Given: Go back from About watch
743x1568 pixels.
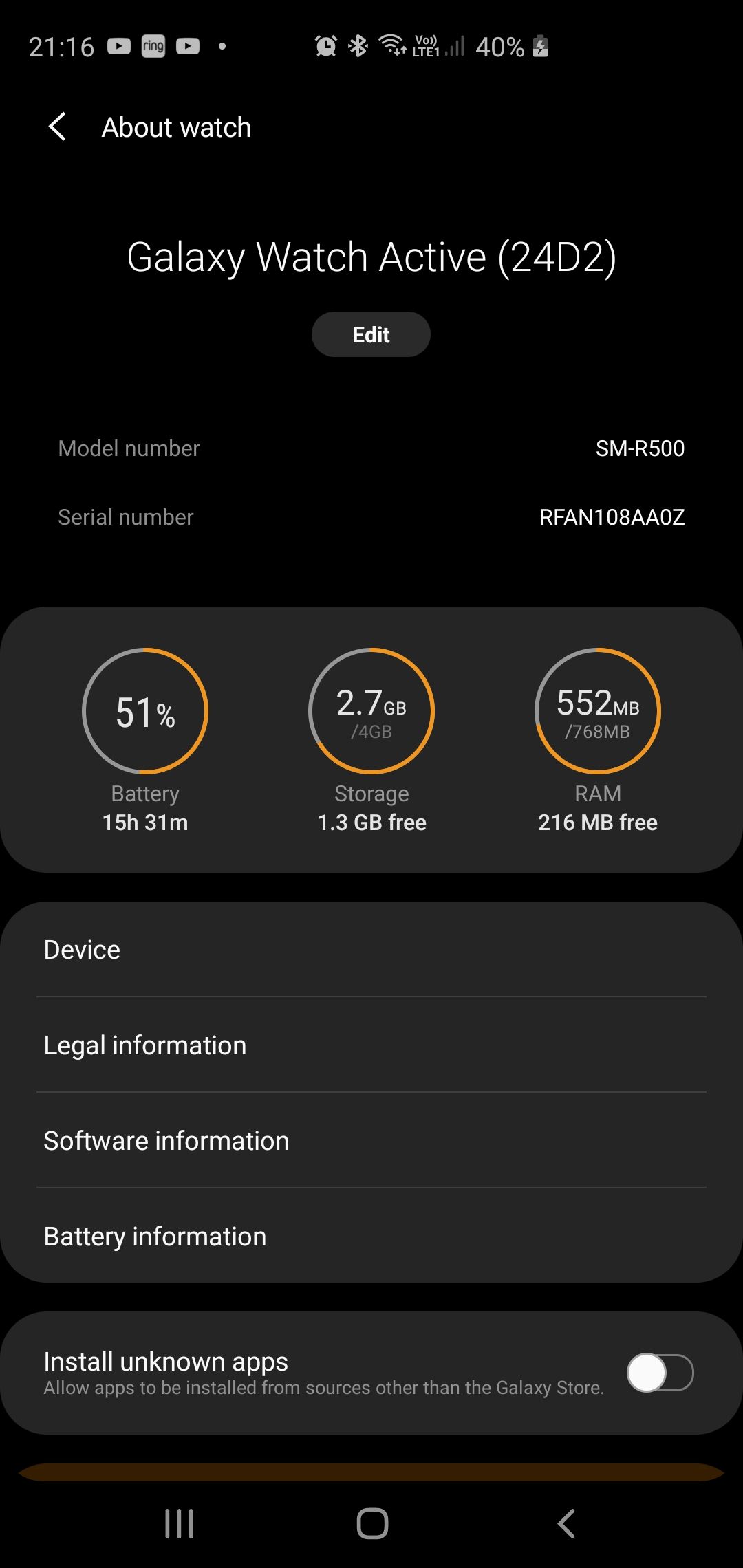Looking at the screenshot, I should [x=58, y=127].
